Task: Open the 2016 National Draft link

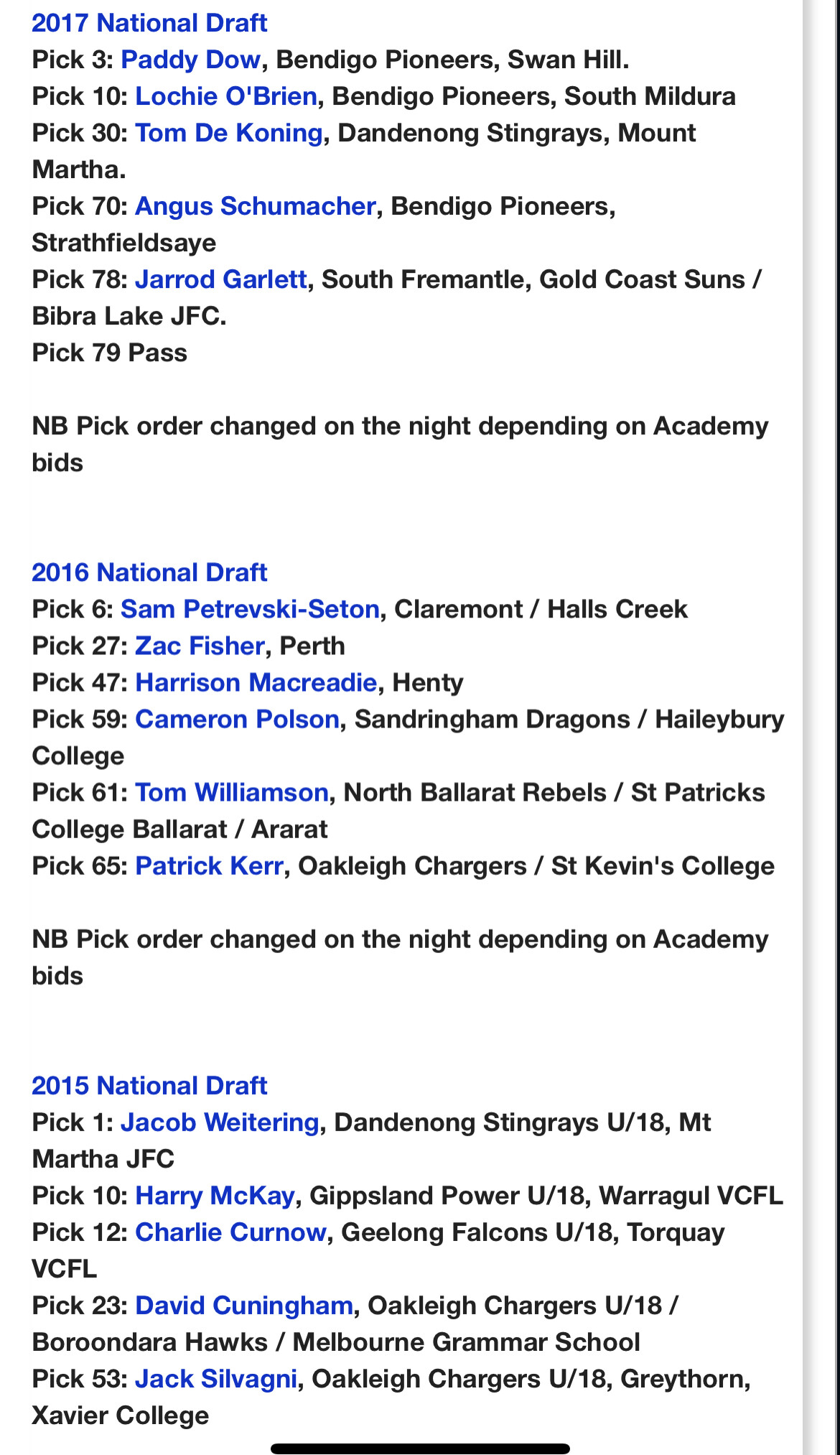Action: tap(149, 572)
